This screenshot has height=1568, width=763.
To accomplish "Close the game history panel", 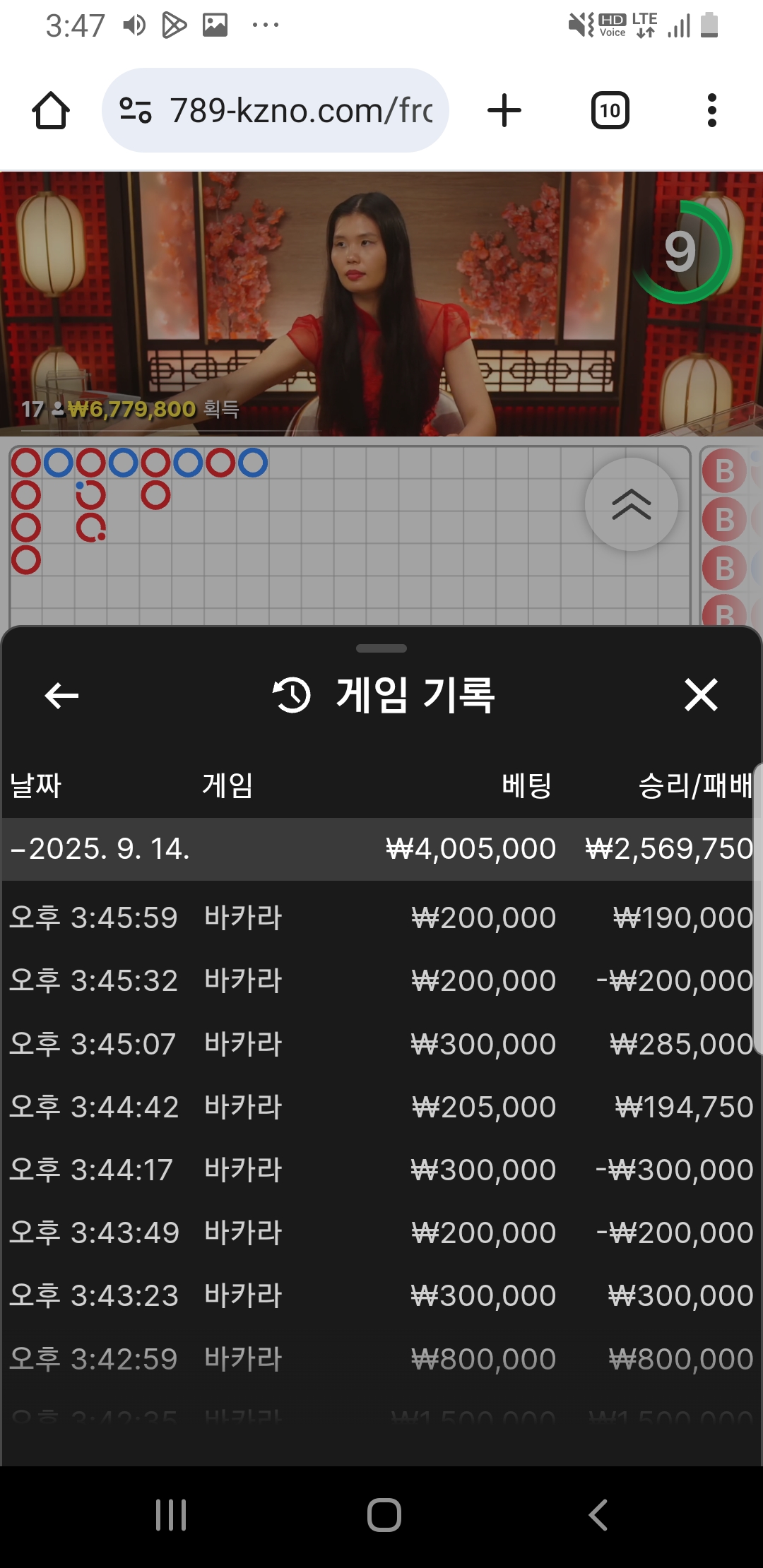I will (701, 695).
